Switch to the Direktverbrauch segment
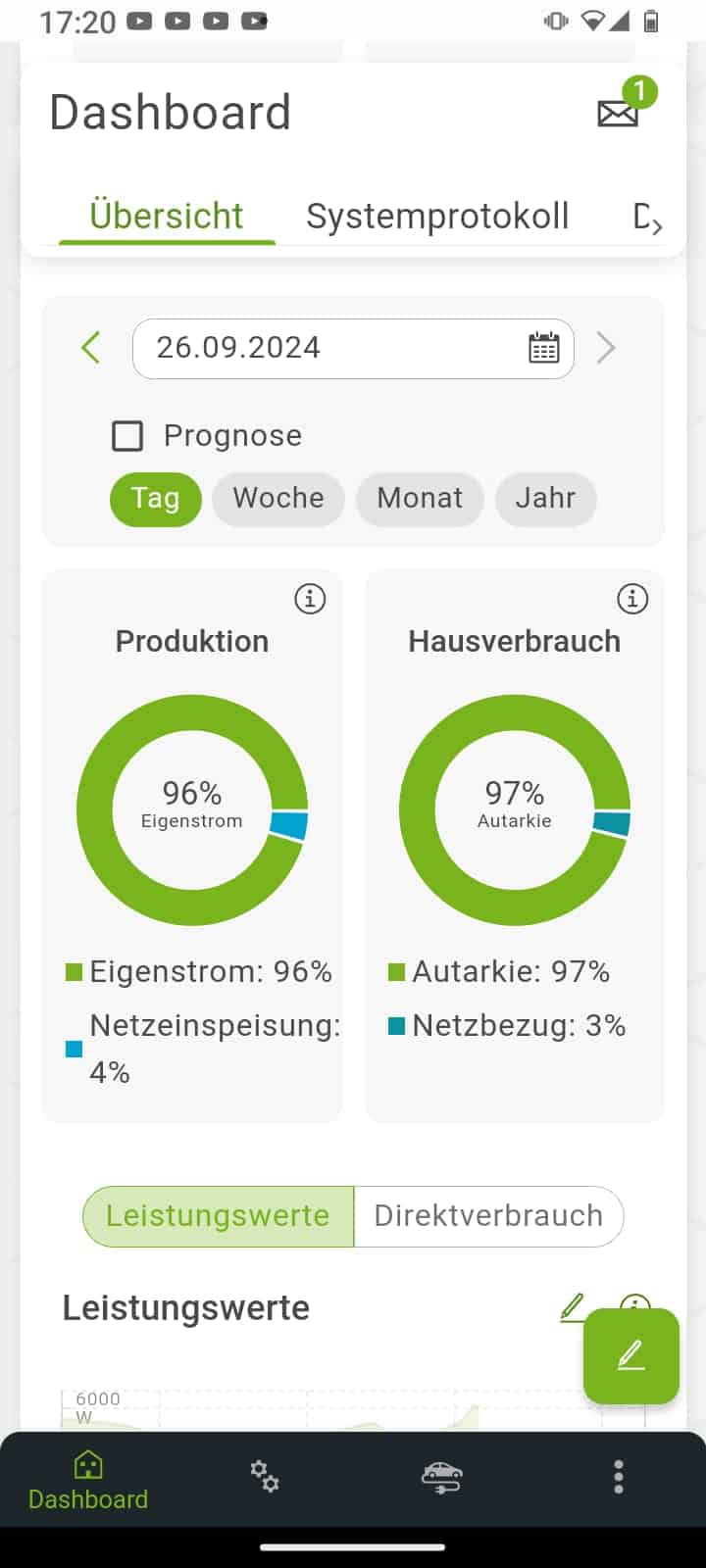The height and width of the screenshot is (1568, 706). [x=488, y=1216]
